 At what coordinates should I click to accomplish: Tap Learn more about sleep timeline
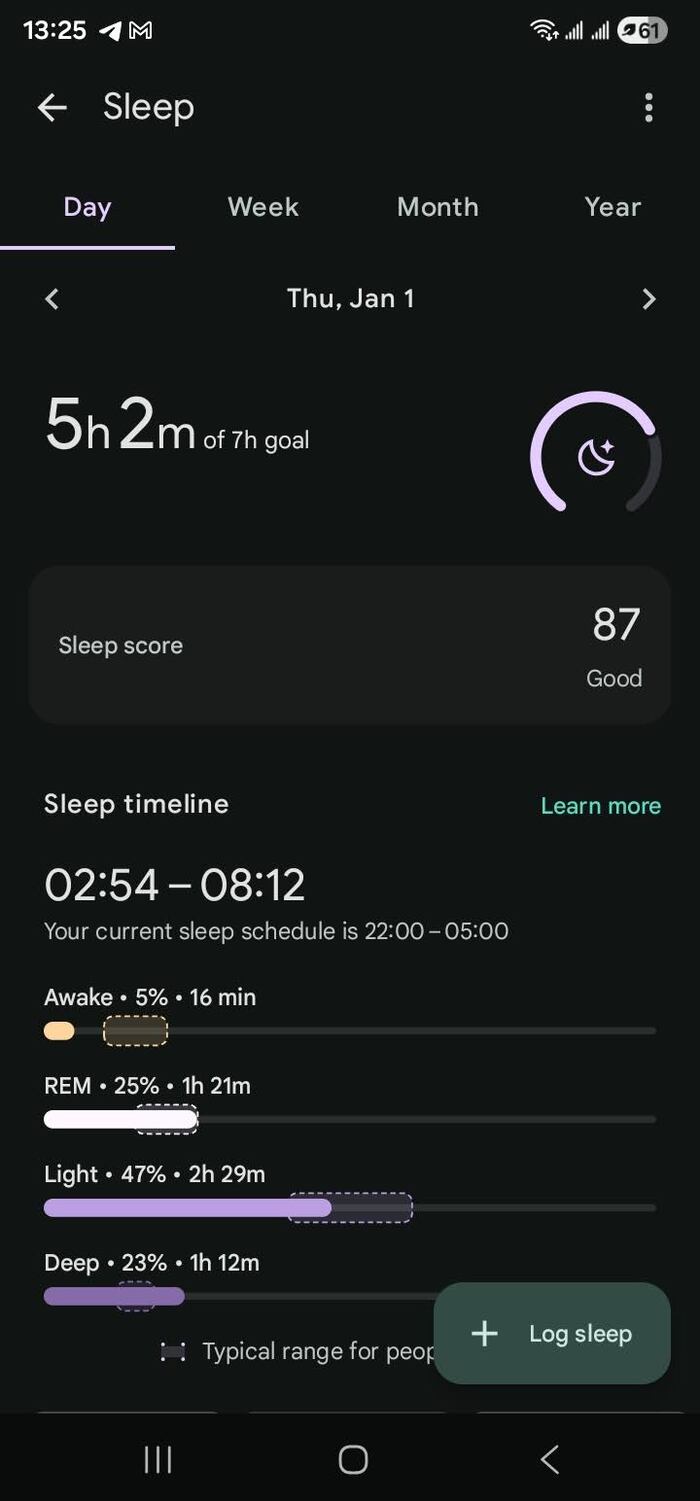(600, 806)
